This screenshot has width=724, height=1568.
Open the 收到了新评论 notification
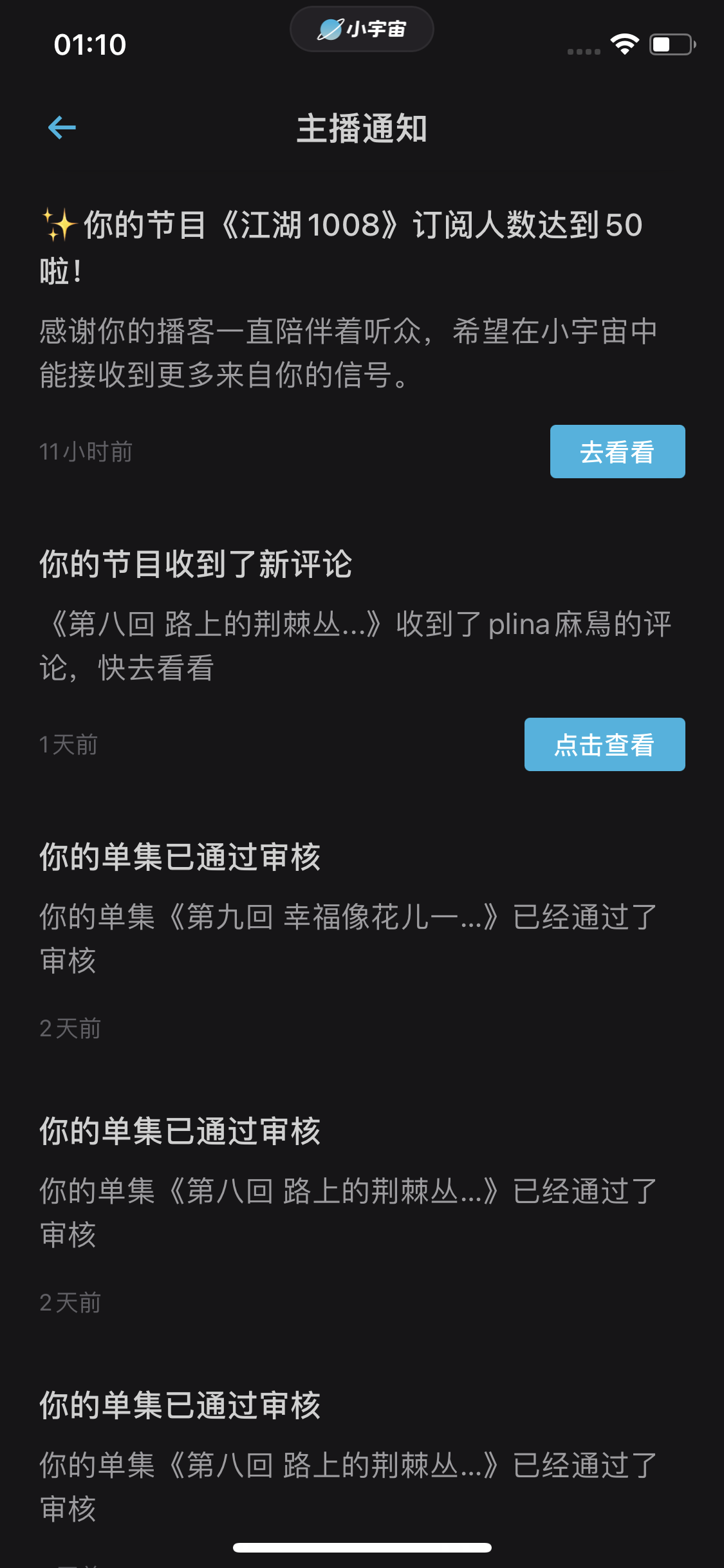point(362,657)
